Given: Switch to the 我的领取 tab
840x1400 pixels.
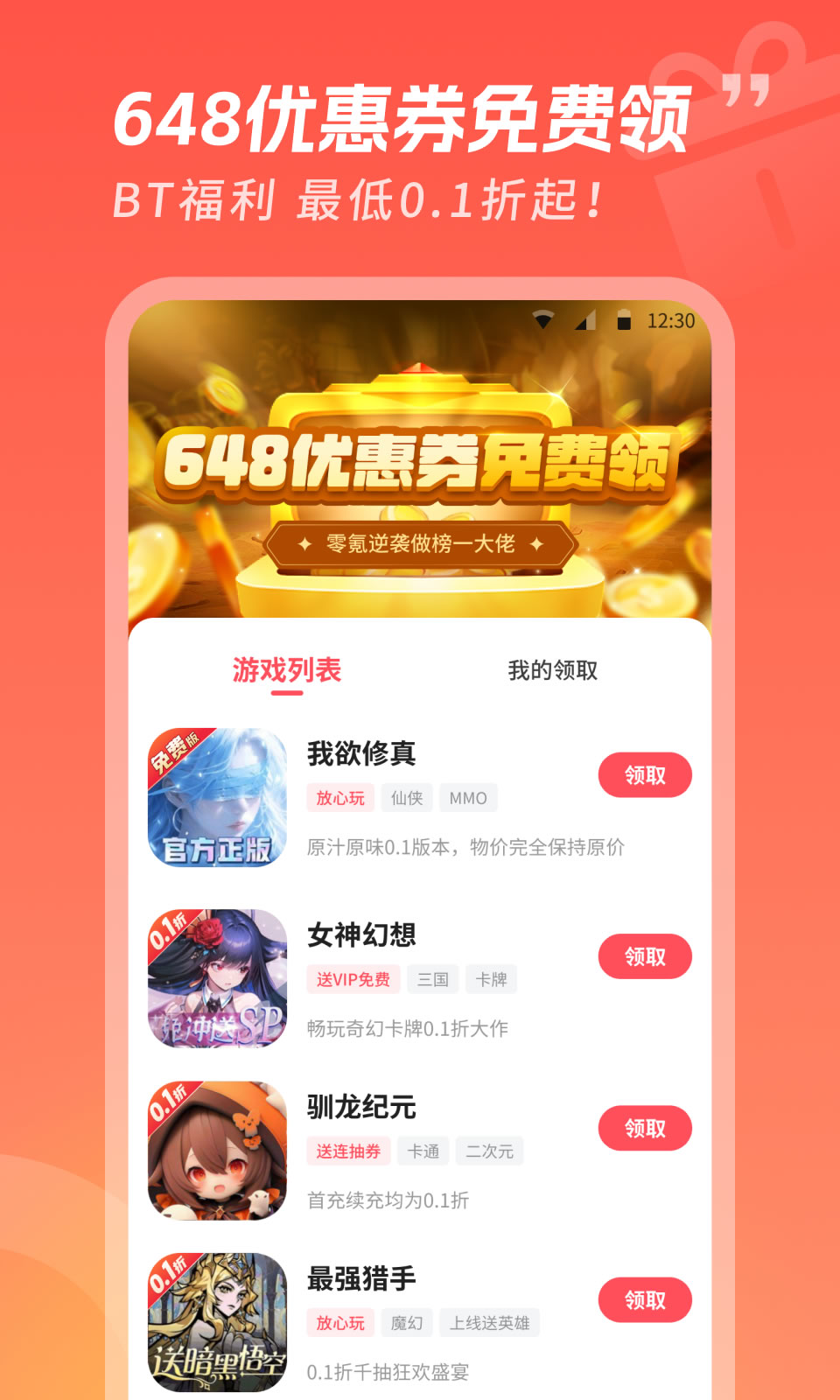Looking at the screenshot, I should click(x=551, y=669).
